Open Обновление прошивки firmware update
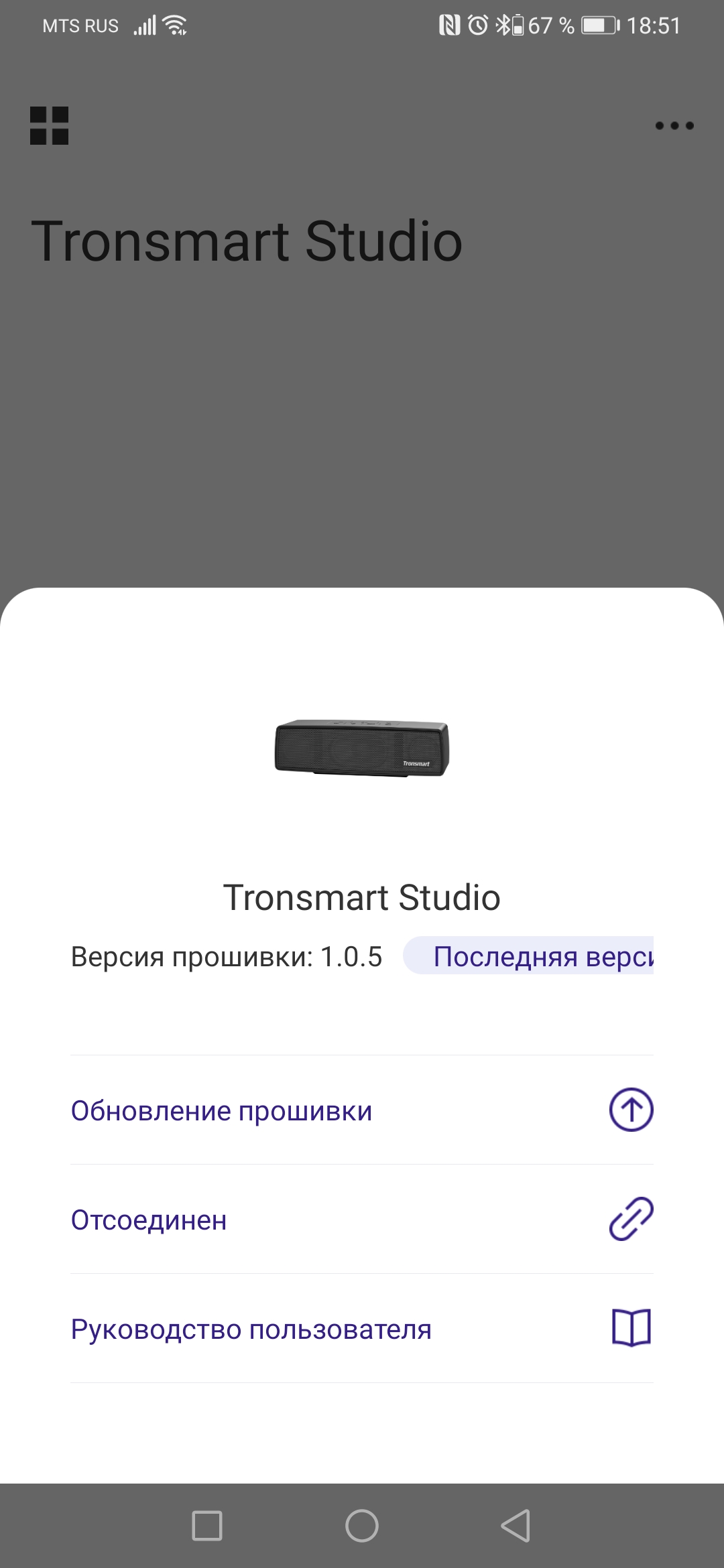 (x=362, y=1110)
